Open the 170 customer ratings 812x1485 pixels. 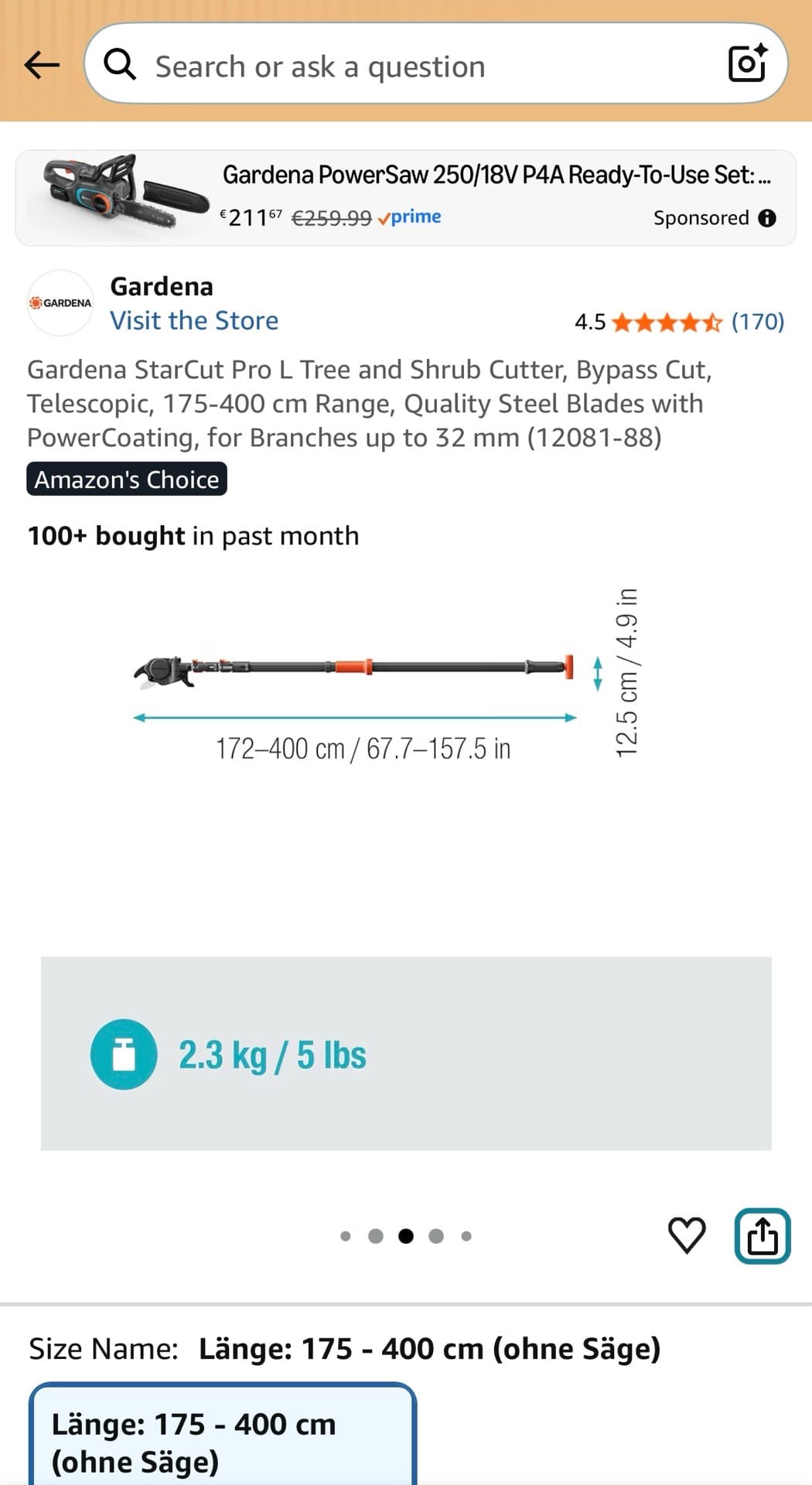pos(758,322)
